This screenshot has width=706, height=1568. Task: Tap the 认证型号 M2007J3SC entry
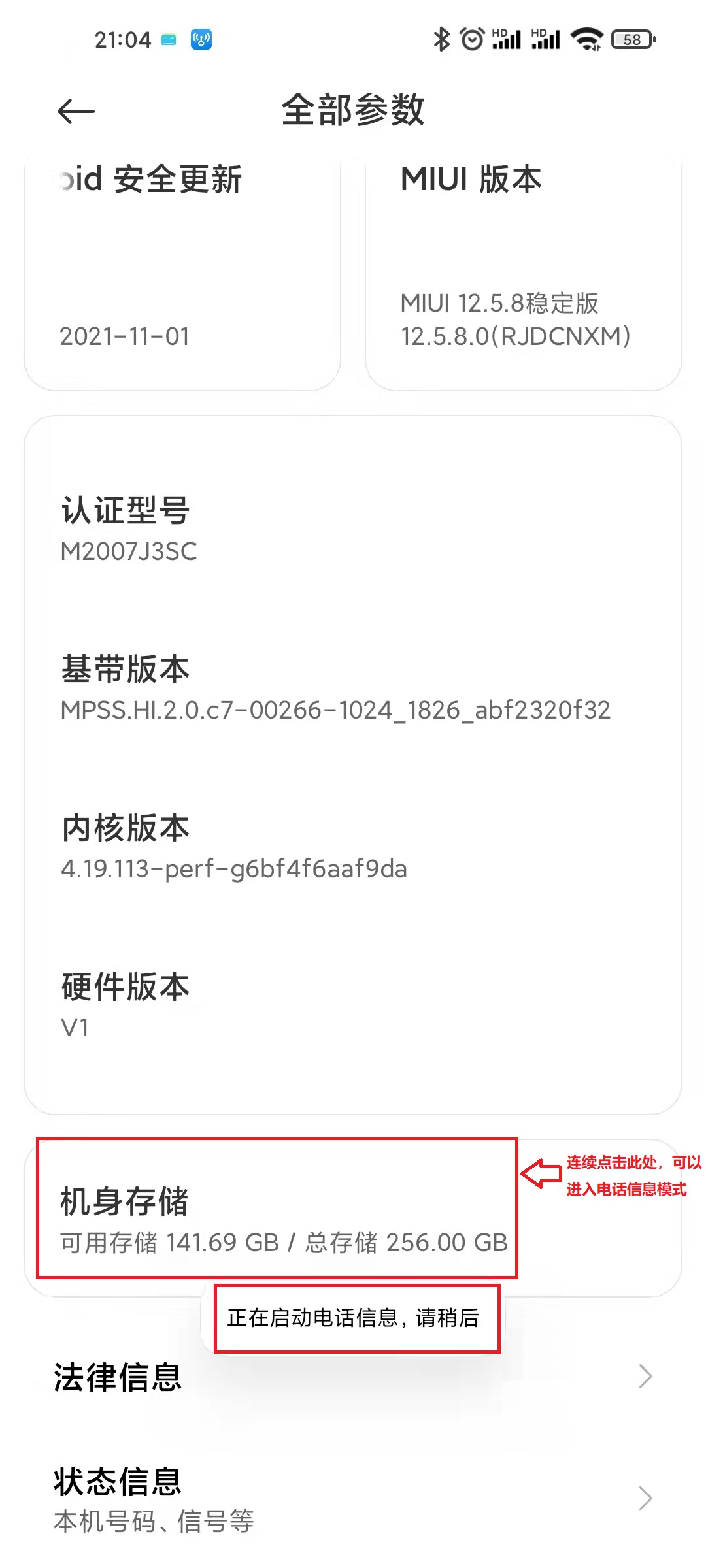pyautogui.click(x=261, y=529)
